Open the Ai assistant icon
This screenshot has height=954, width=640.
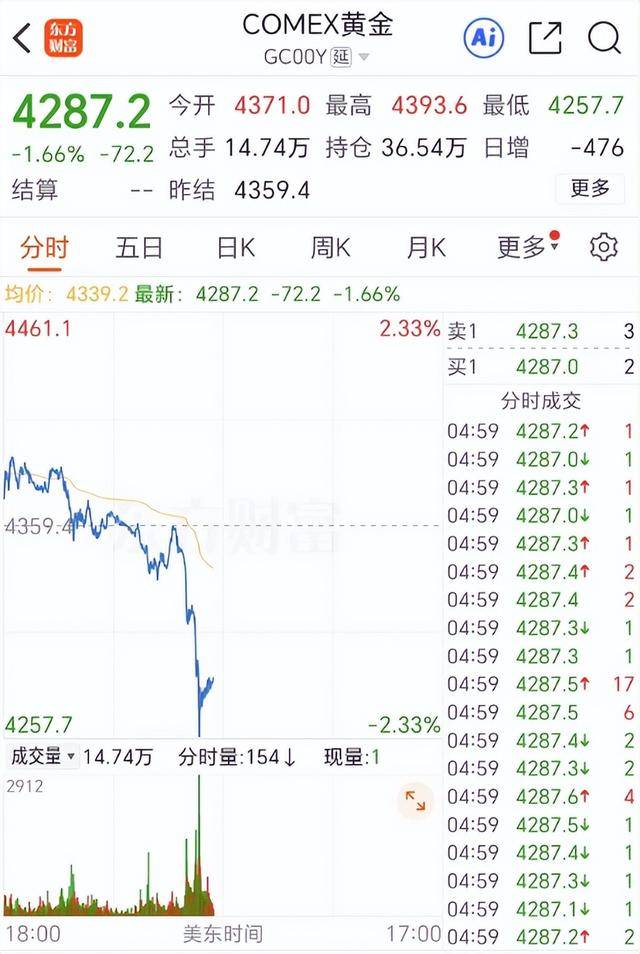tap(484, 38)
